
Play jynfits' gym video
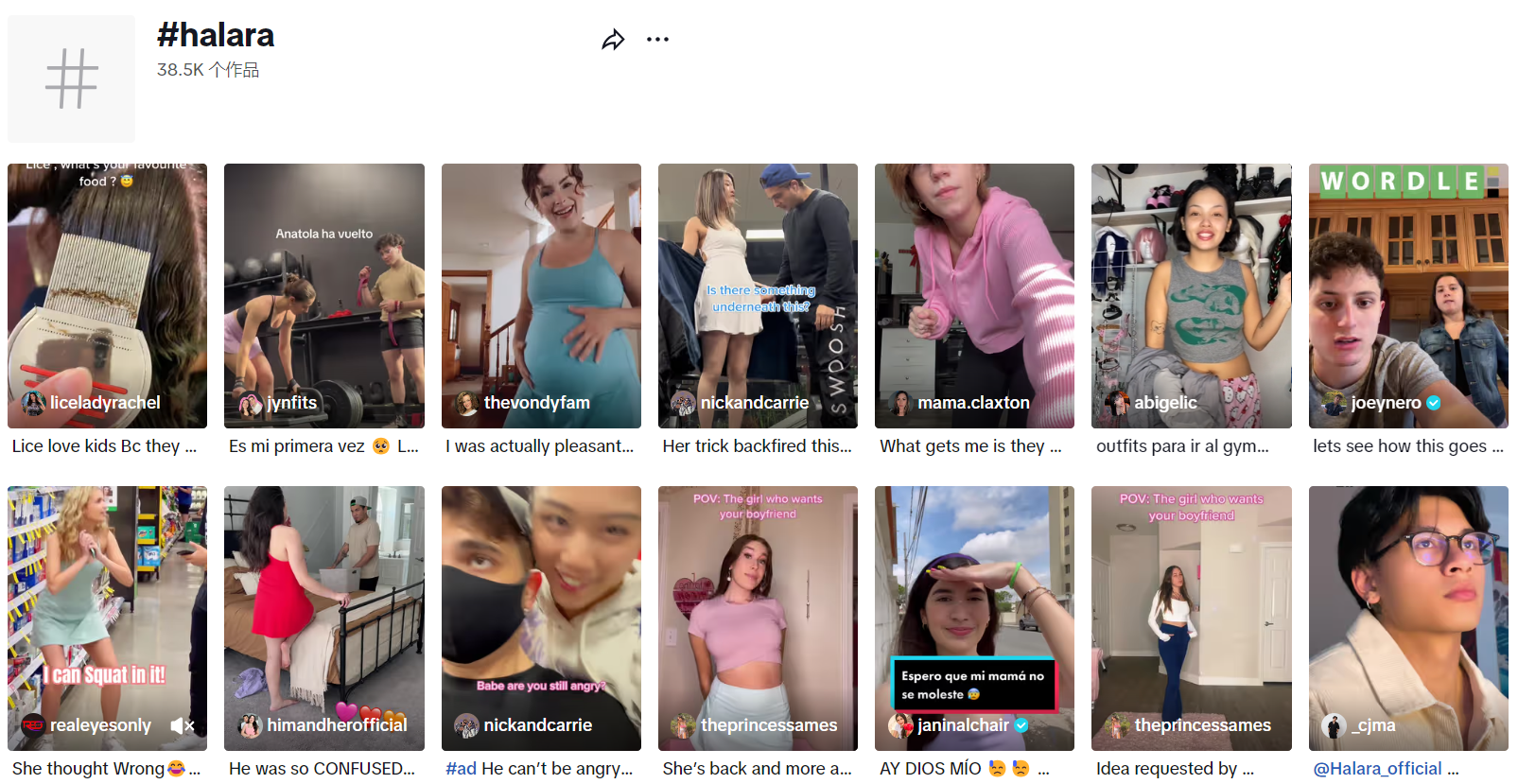click(323, 295)
